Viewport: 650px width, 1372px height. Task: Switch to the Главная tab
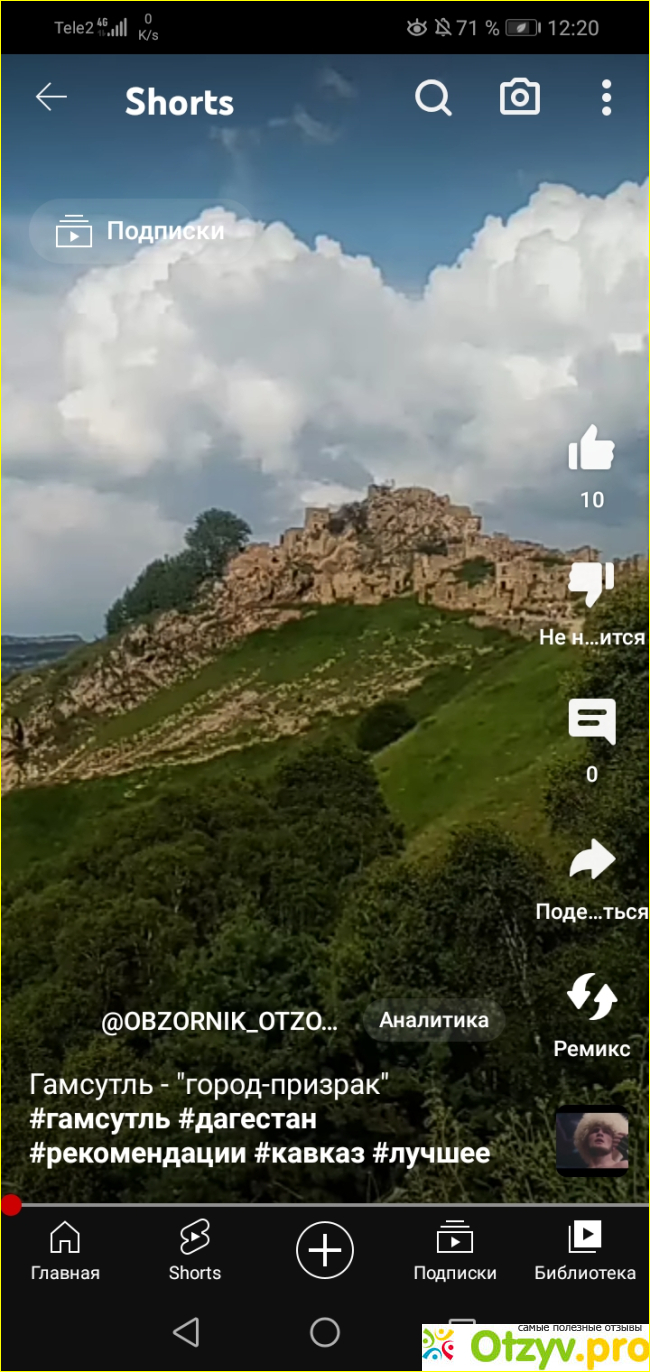65,1251
